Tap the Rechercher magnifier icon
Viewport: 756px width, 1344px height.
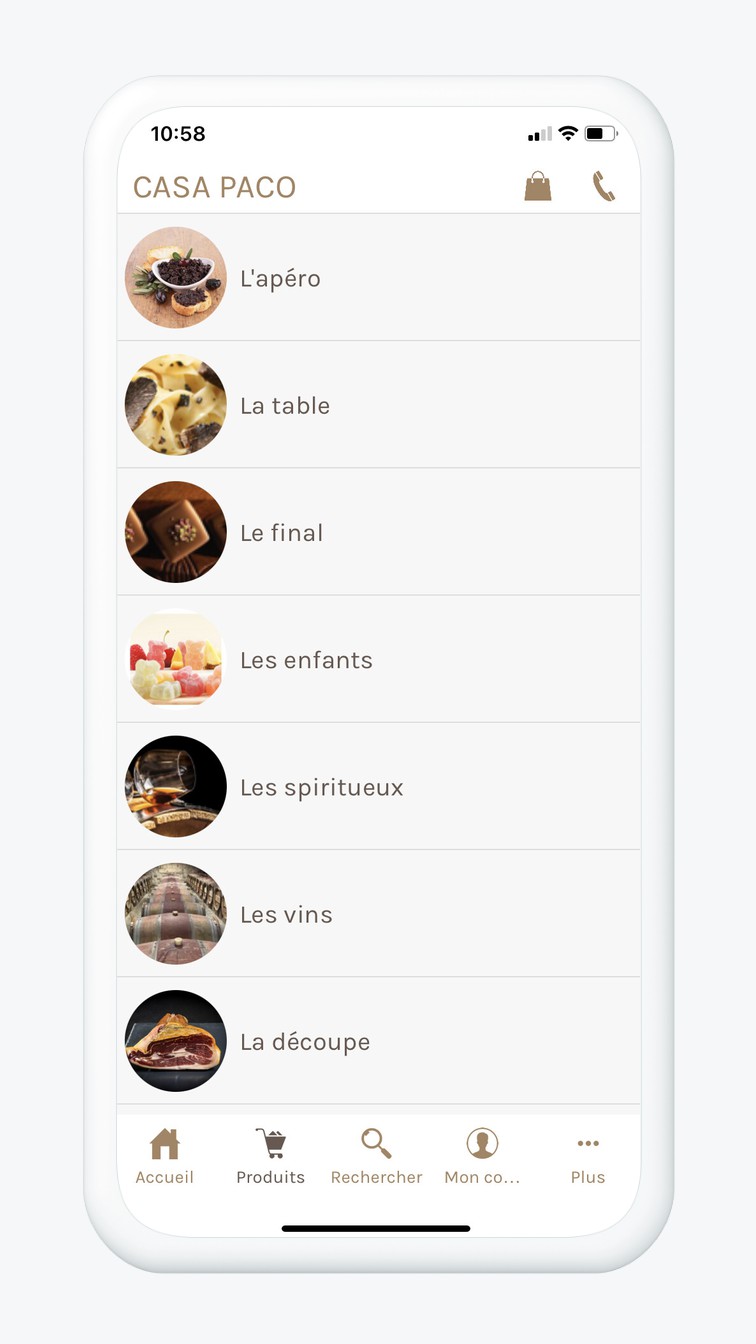point(376,1143)
